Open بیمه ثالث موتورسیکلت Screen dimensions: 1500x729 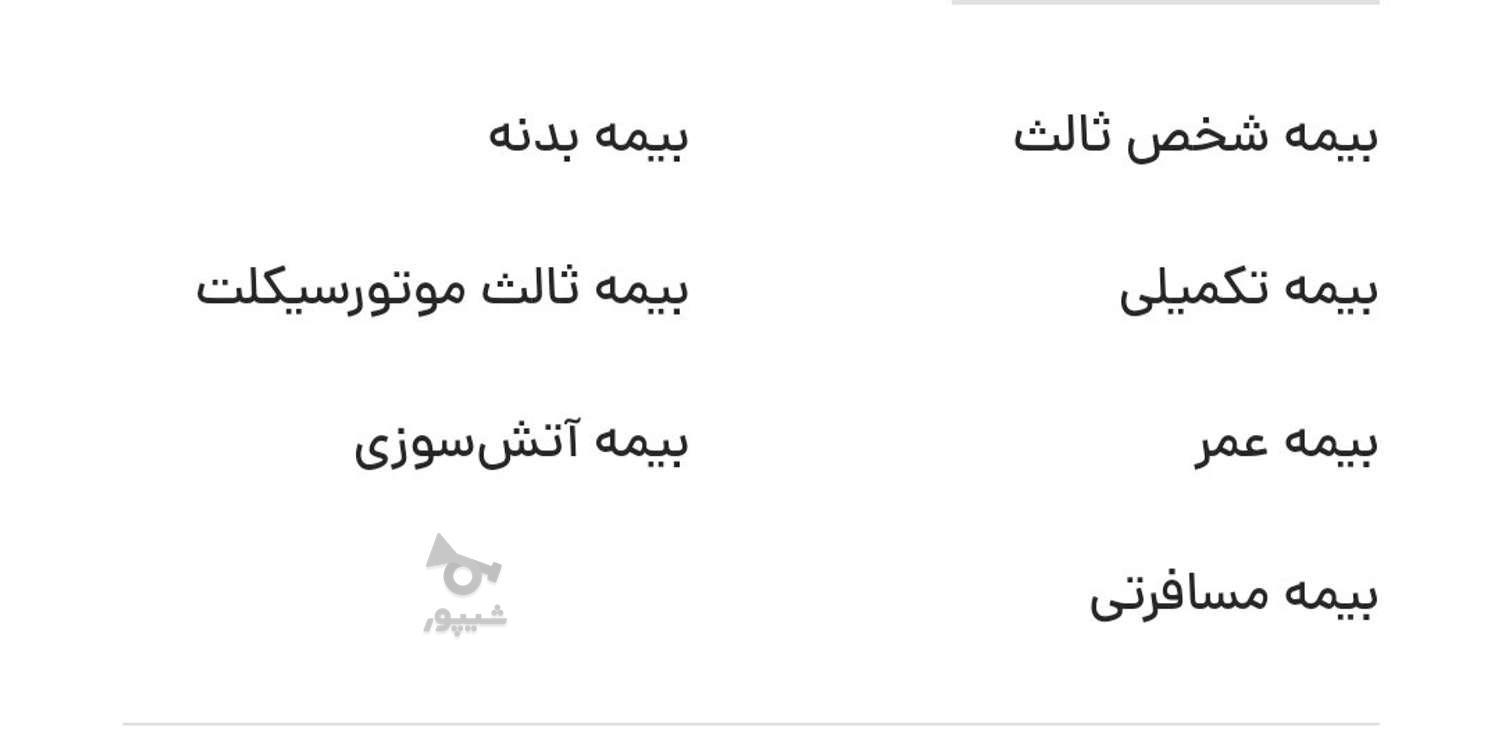coord(441,289)
